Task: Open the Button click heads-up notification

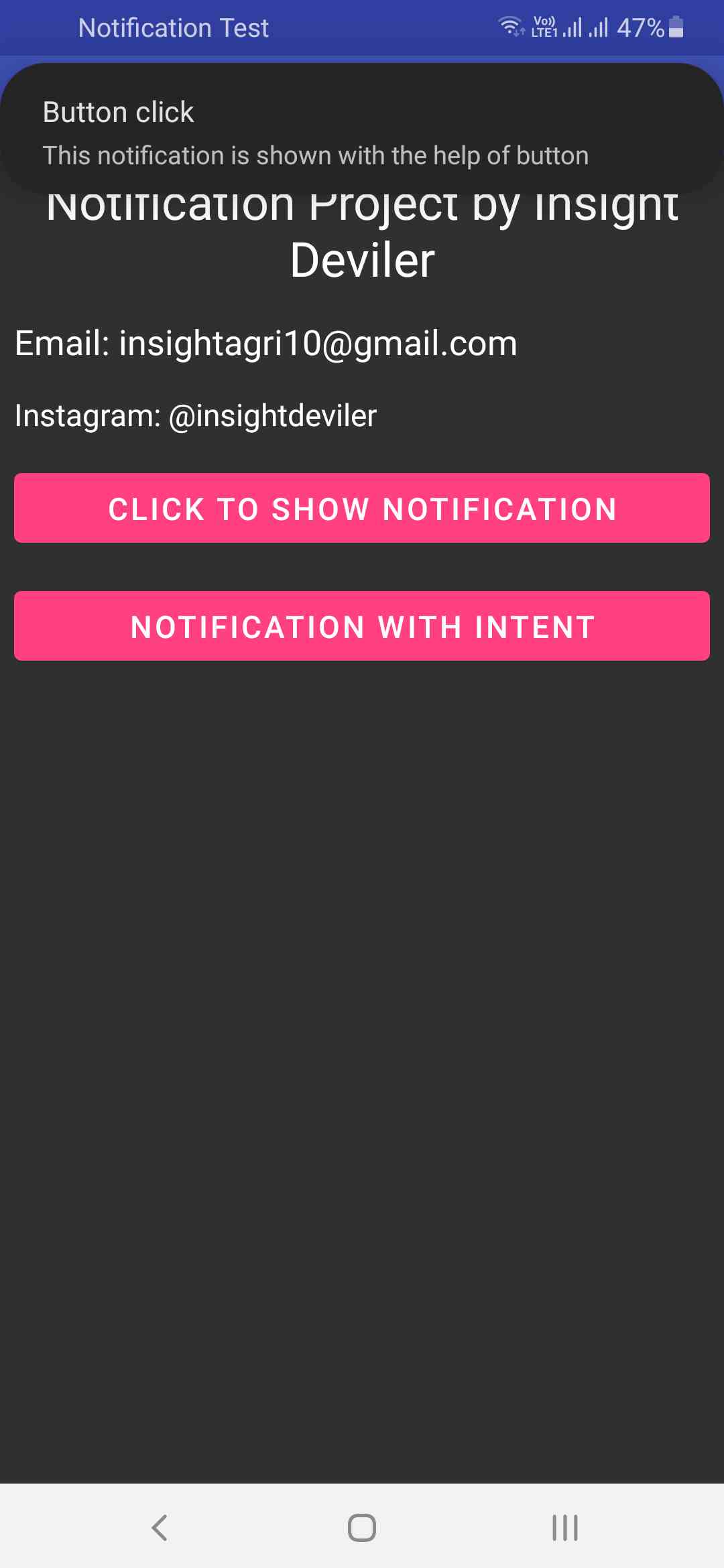Action: coord(362,129)
